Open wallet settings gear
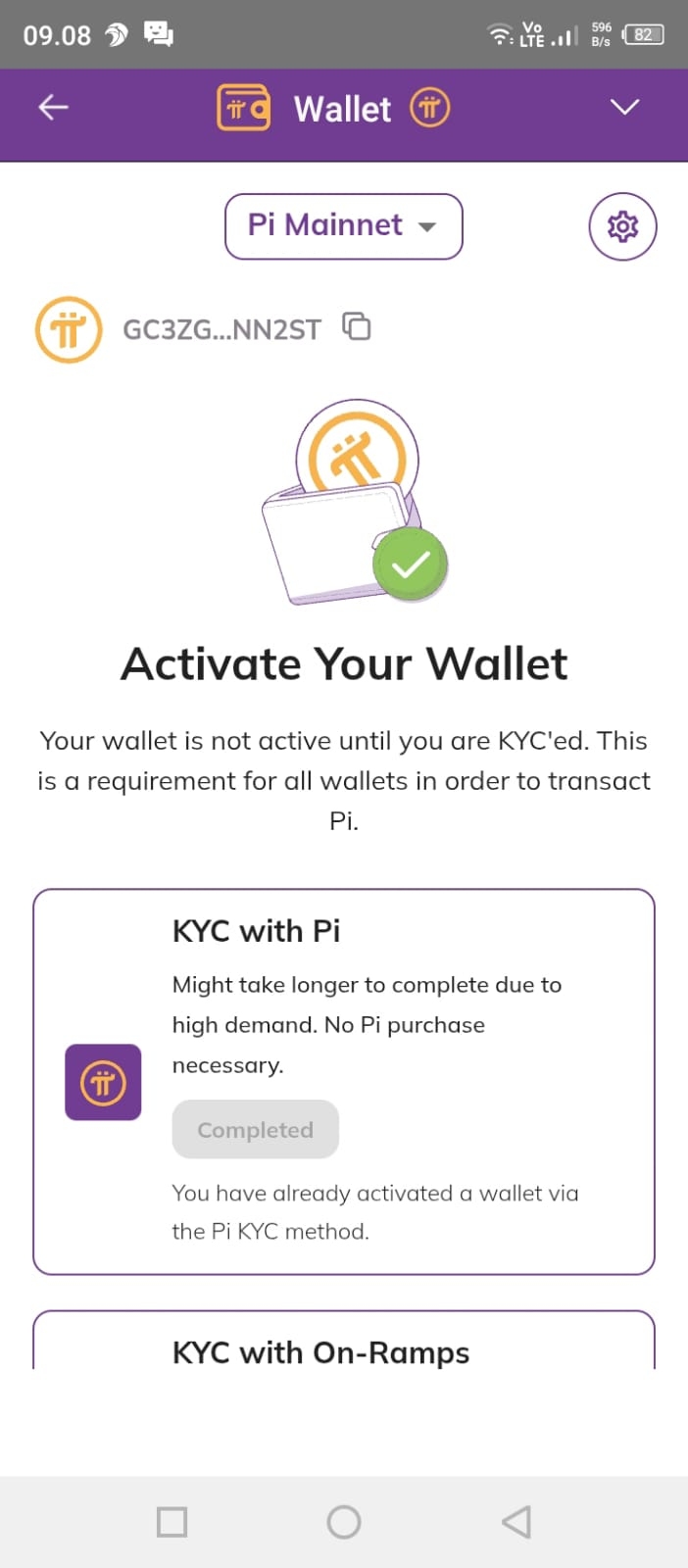The width and height of the screenshot is (688, 1568). (x=622, y=226)
